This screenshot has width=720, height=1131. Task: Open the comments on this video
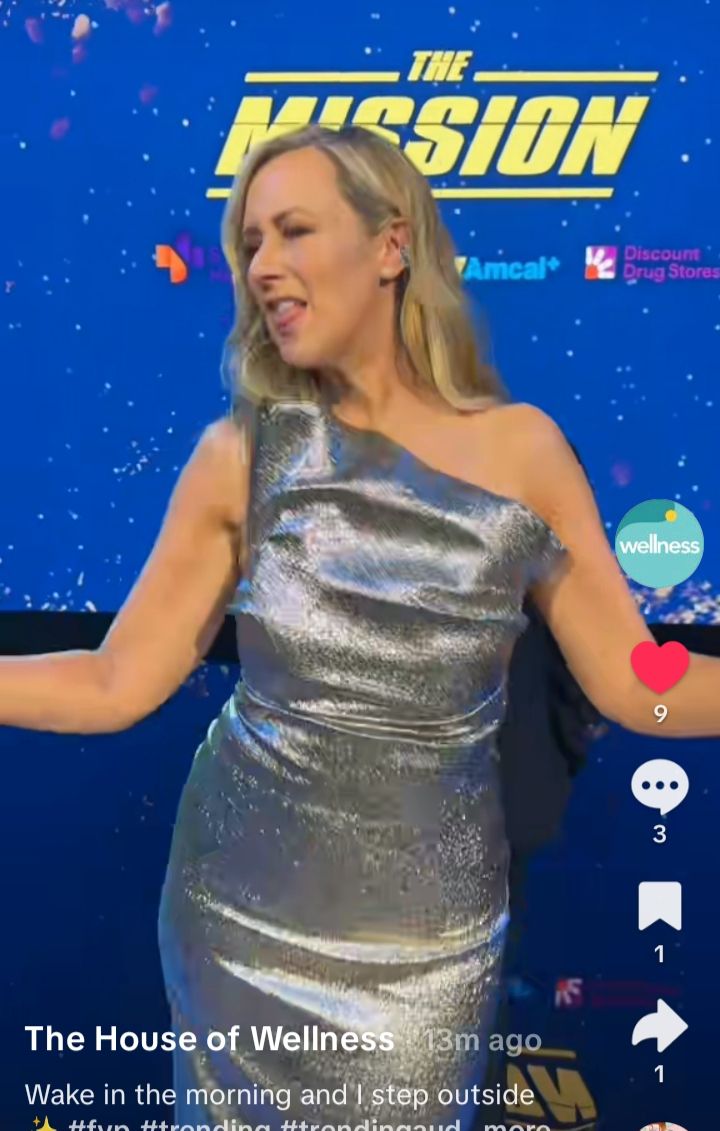coord(659,787)
